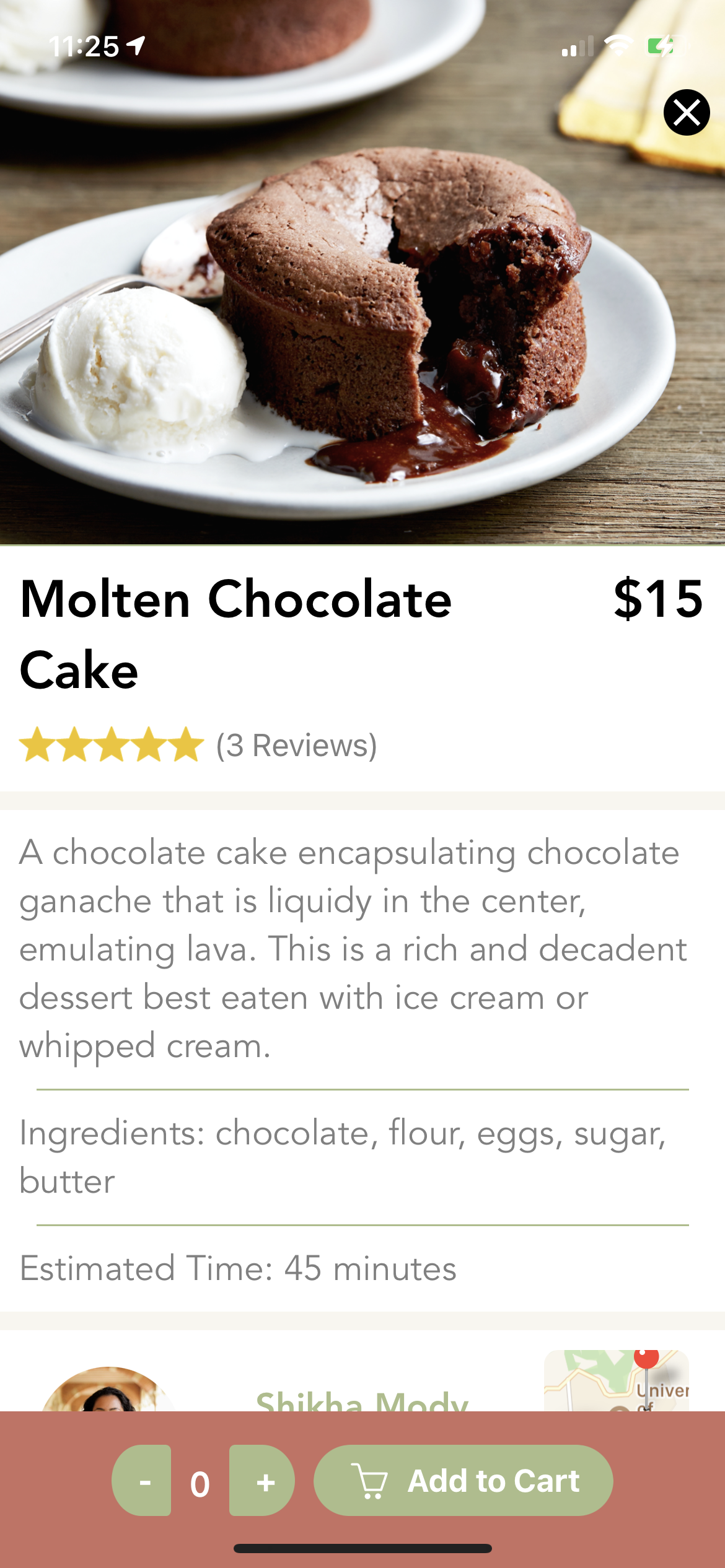
Task: View Shikha Mody's profile
Action: pyautogui.click(x=362, y=1399)
